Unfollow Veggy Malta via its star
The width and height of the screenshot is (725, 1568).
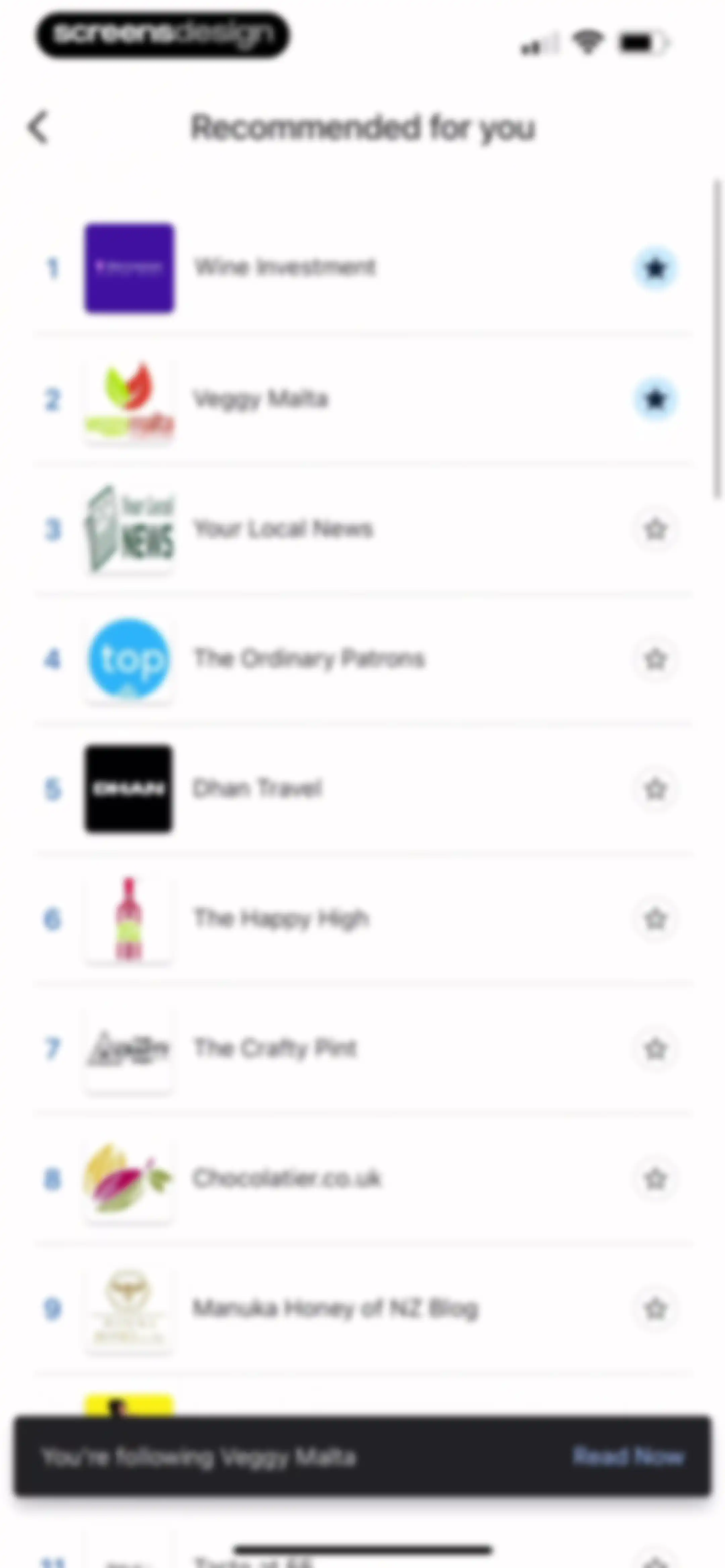(655, 399)
